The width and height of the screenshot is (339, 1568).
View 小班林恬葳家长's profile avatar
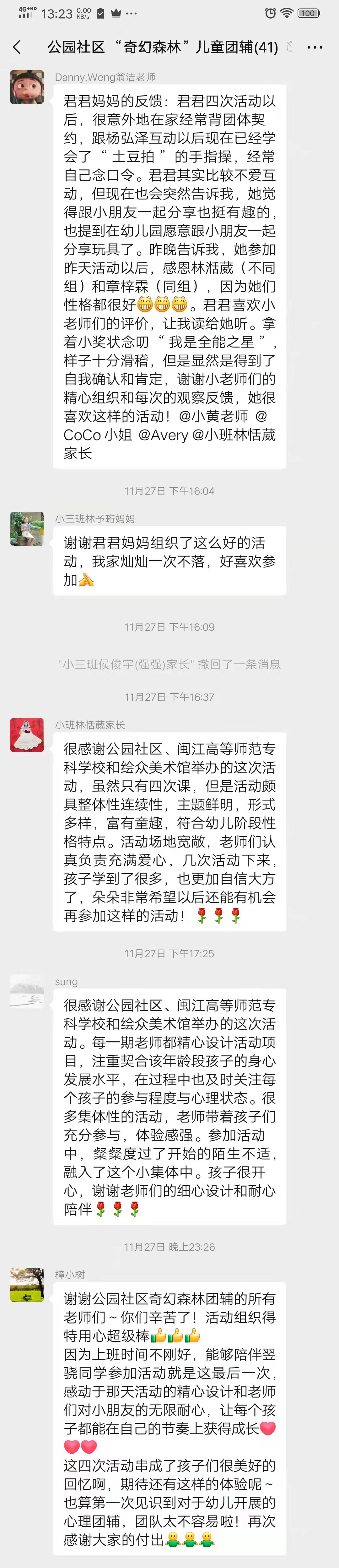pyautogui.click(x=27, y=734)
